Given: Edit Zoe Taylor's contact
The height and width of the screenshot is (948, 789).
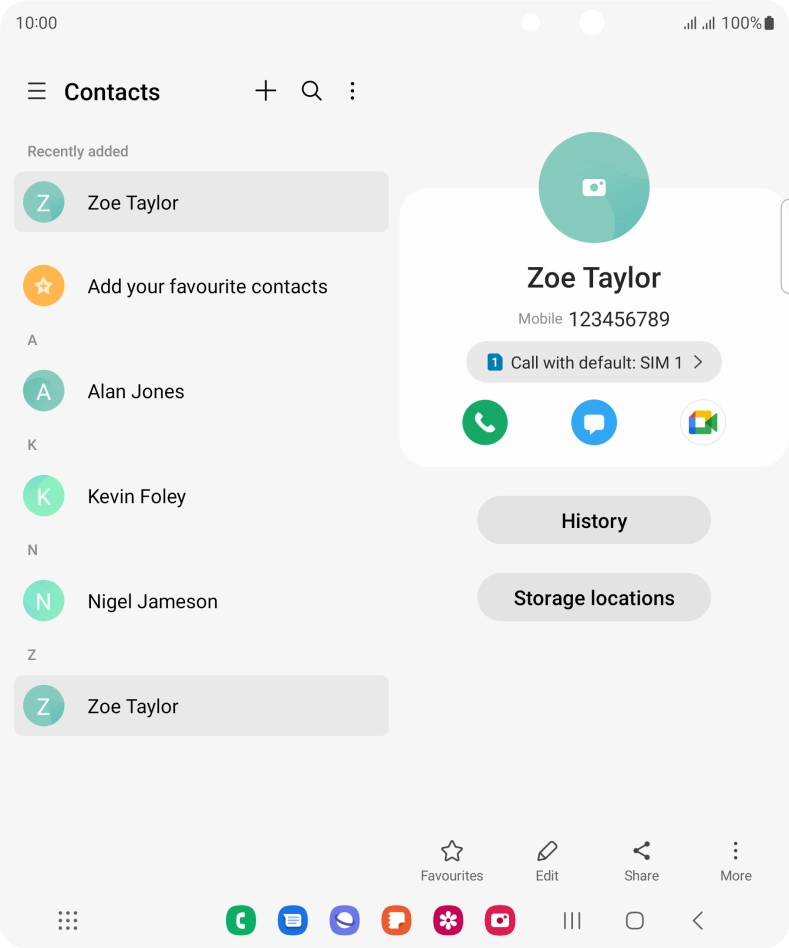Looking at the screenshot, I should [547, 860].
